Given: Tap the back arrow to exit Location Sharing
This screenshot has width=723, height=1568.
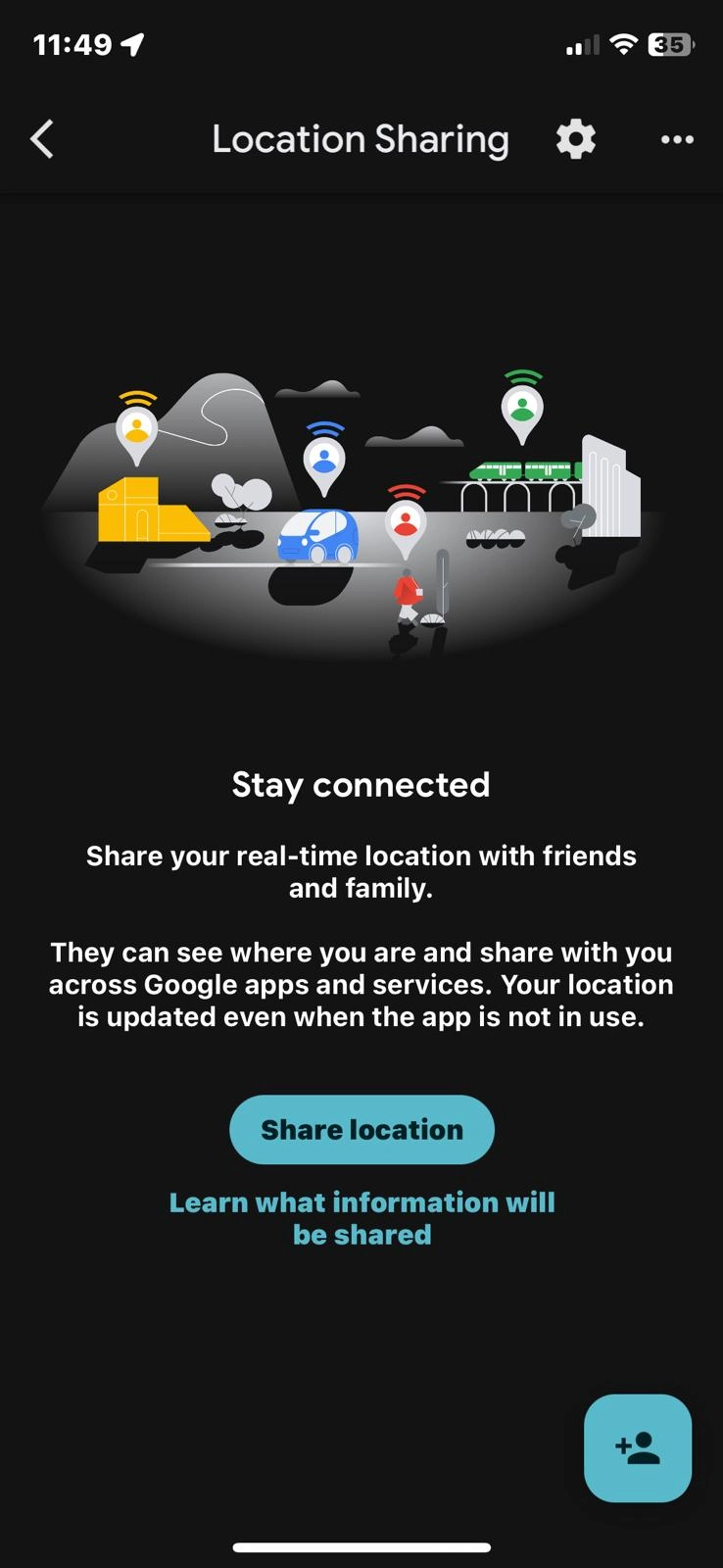Looking at the screenshot, I should [x=41, y=139].
